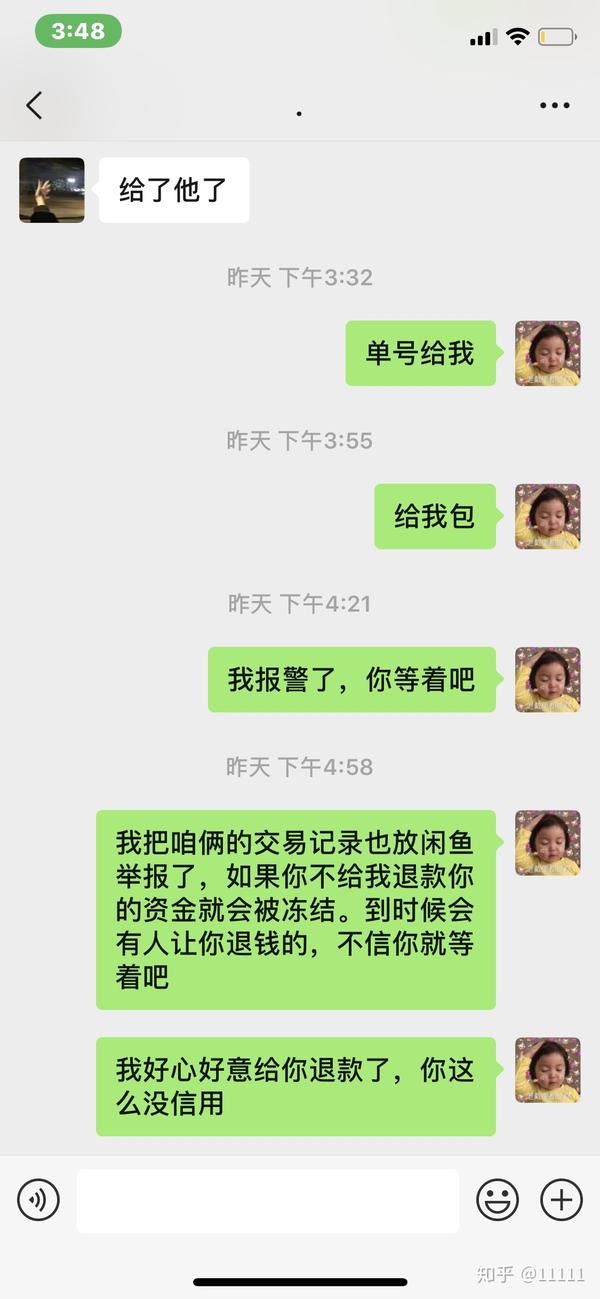600x1299 pixels.
Task: Switch to voice message input
Action: click(39, 1199)
